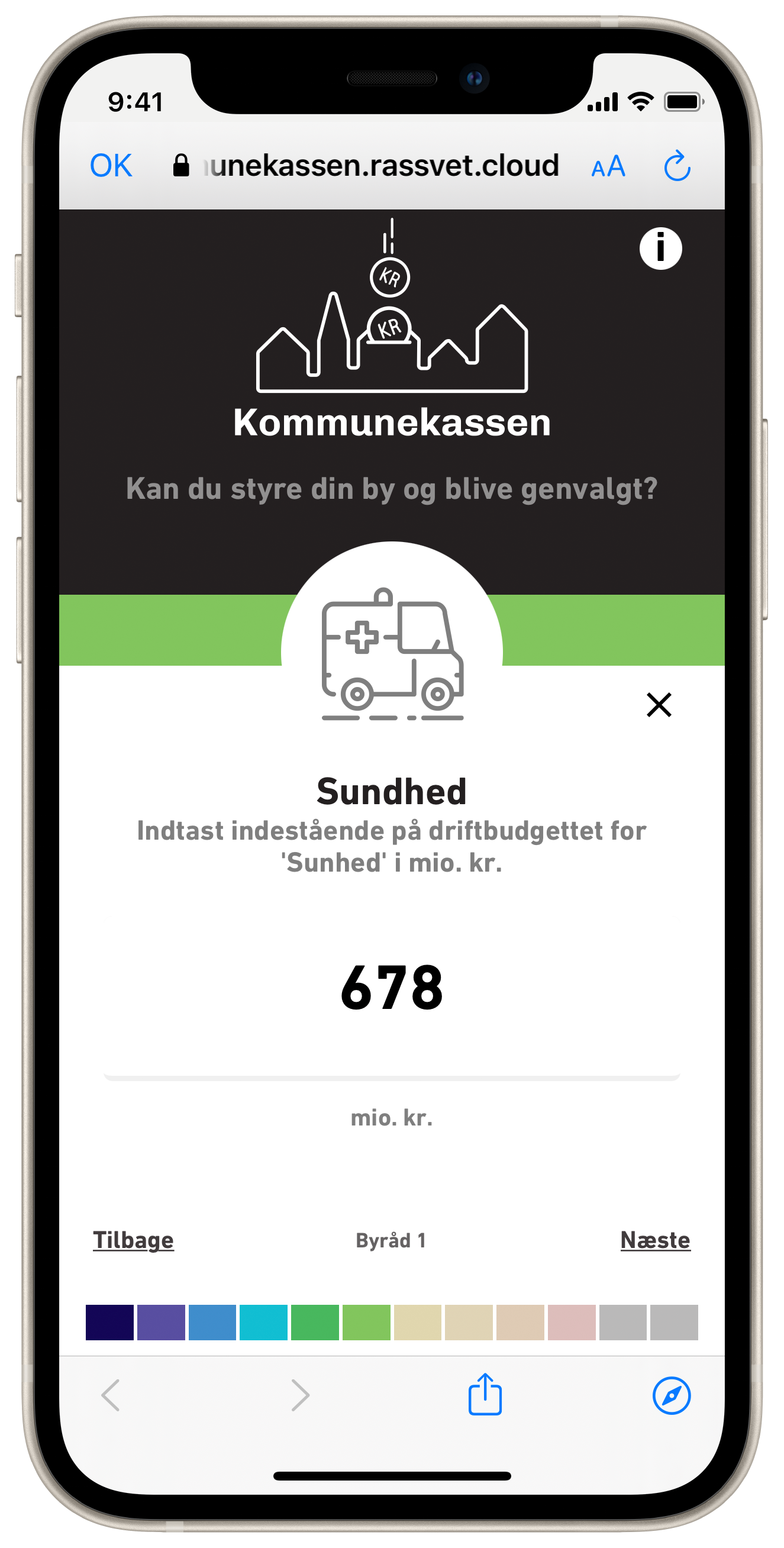Close the Sundhed budget panel

coord(659,704)
